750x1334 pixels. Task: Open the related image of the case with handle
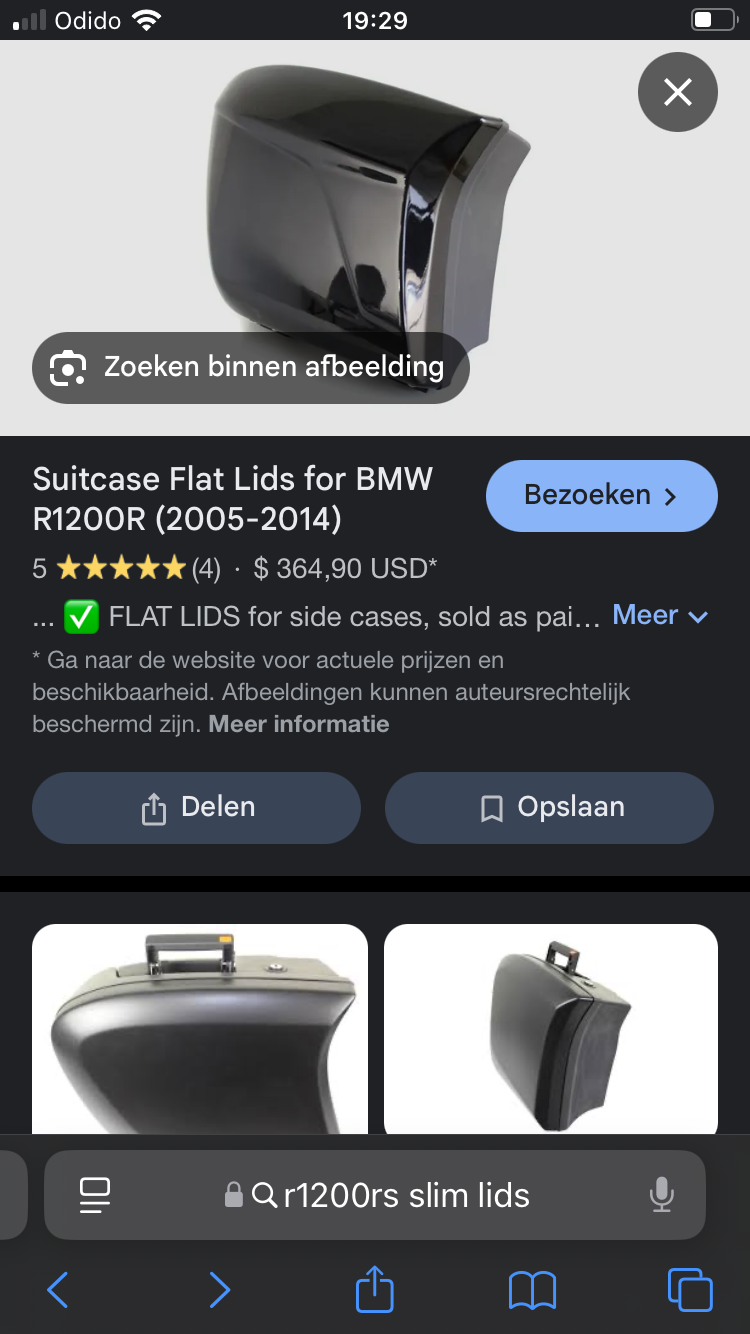point(199,1028)
